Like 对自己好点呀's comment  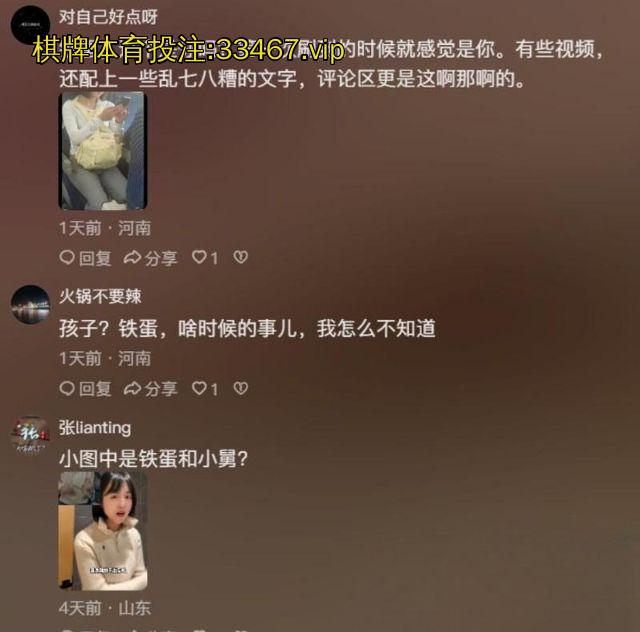click(204, 258)
